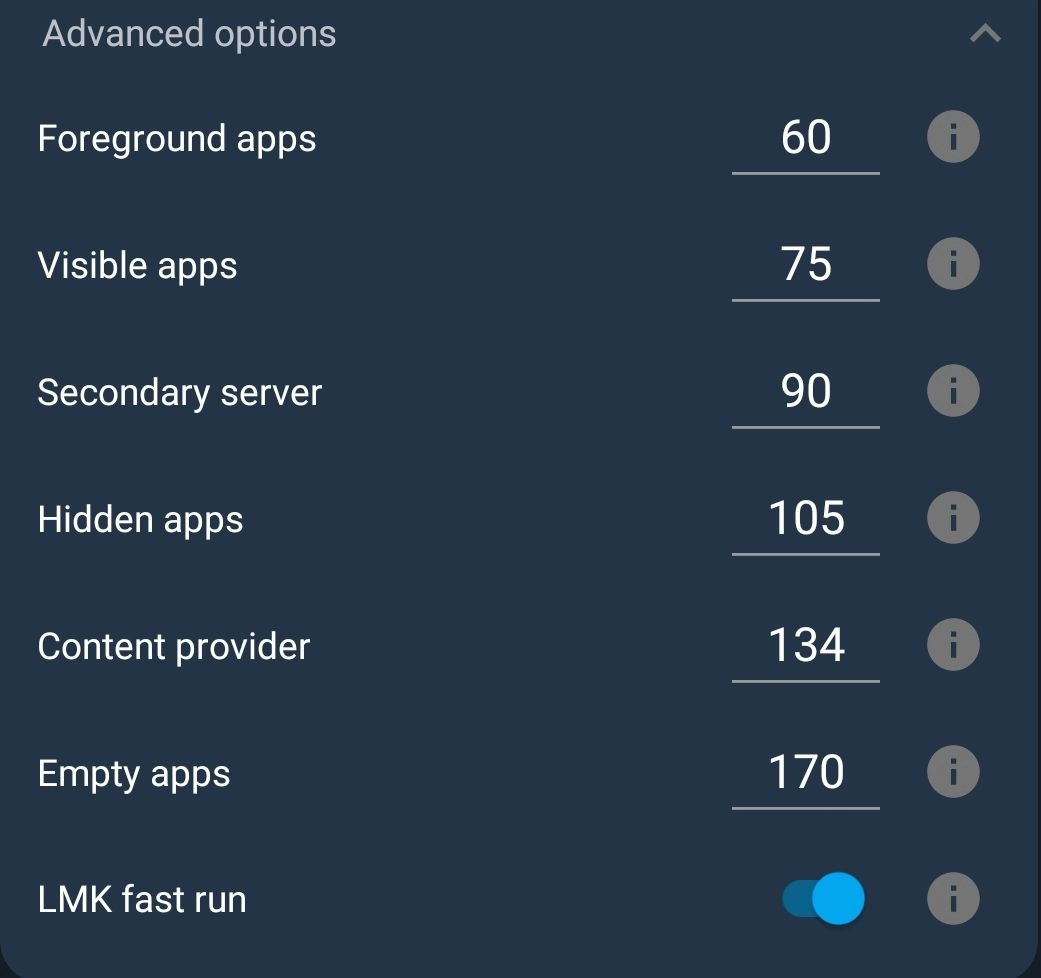This screenshot has width=1041, height=978.
Task: Show info about Secondary server
Action: pos(952,392)
